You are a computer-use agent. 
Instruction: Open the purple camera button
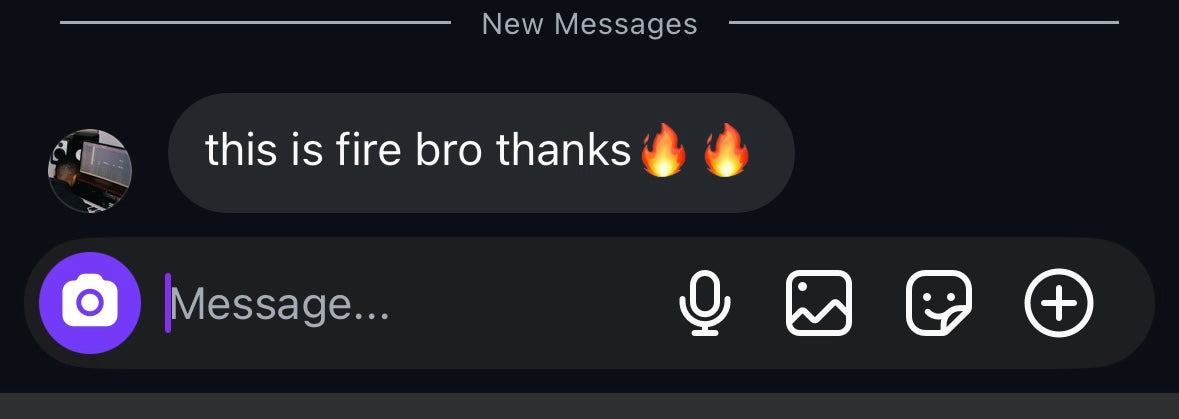(x=90, y=302)
